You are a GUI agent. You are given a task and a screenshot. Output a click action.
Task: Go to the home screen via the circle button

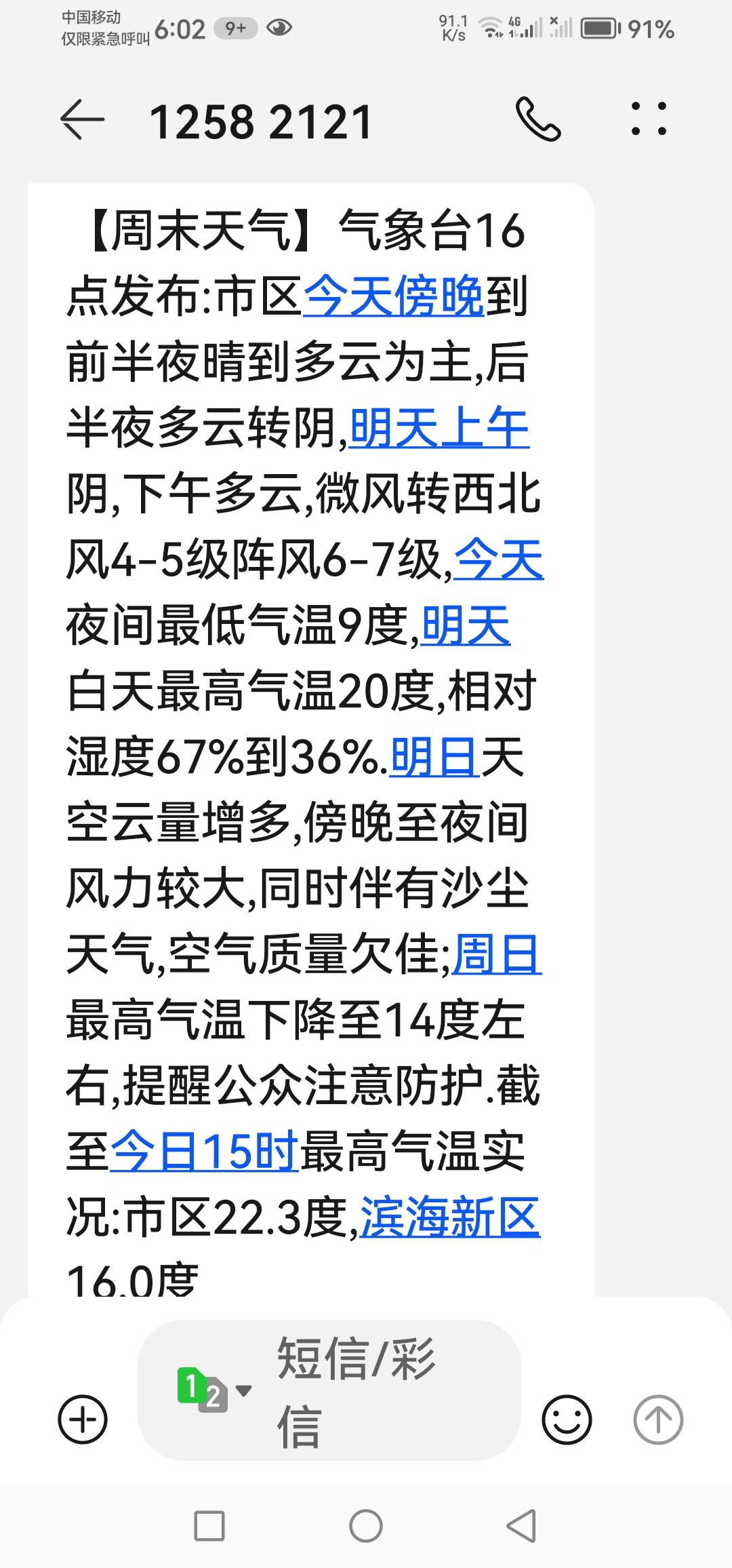[x=366, y=1526]
